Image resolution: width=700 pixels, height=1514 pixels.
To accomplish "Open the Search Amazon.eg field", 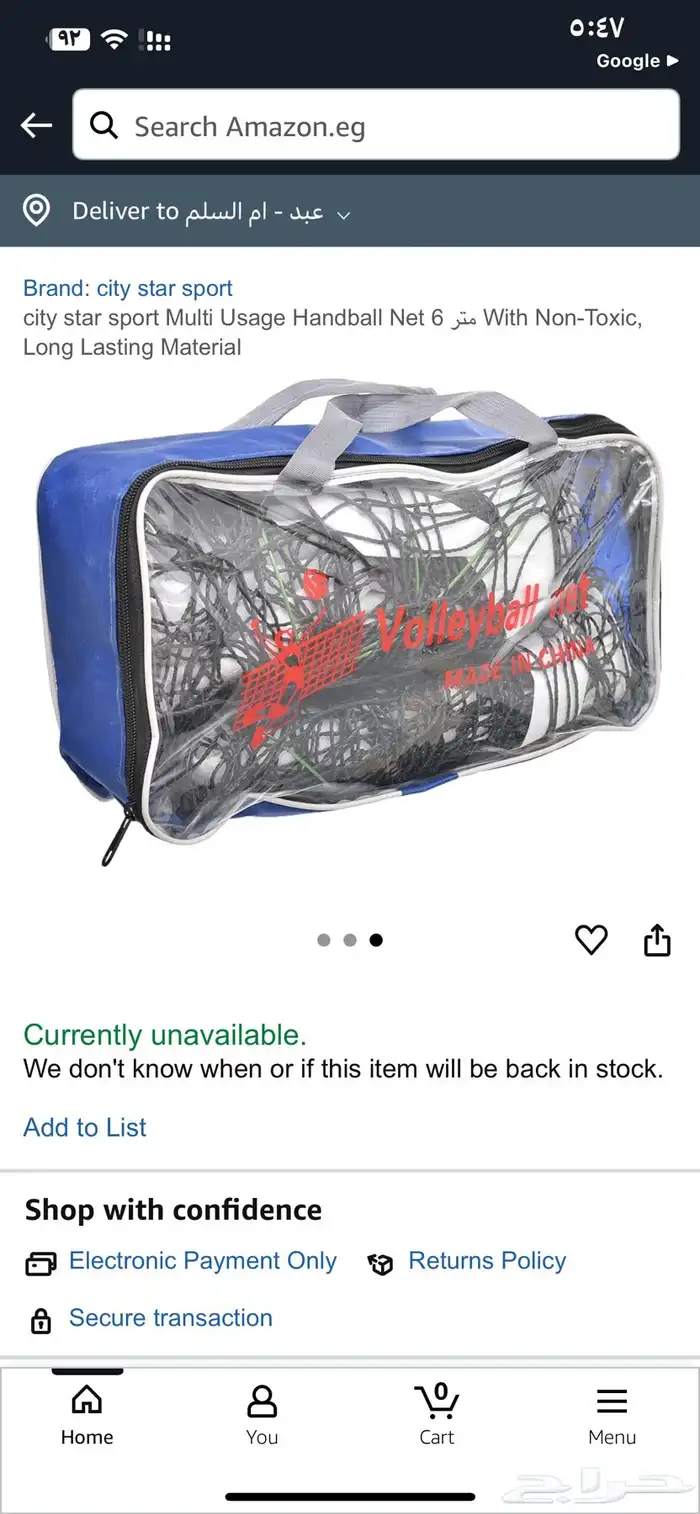I will click(376, 126).
